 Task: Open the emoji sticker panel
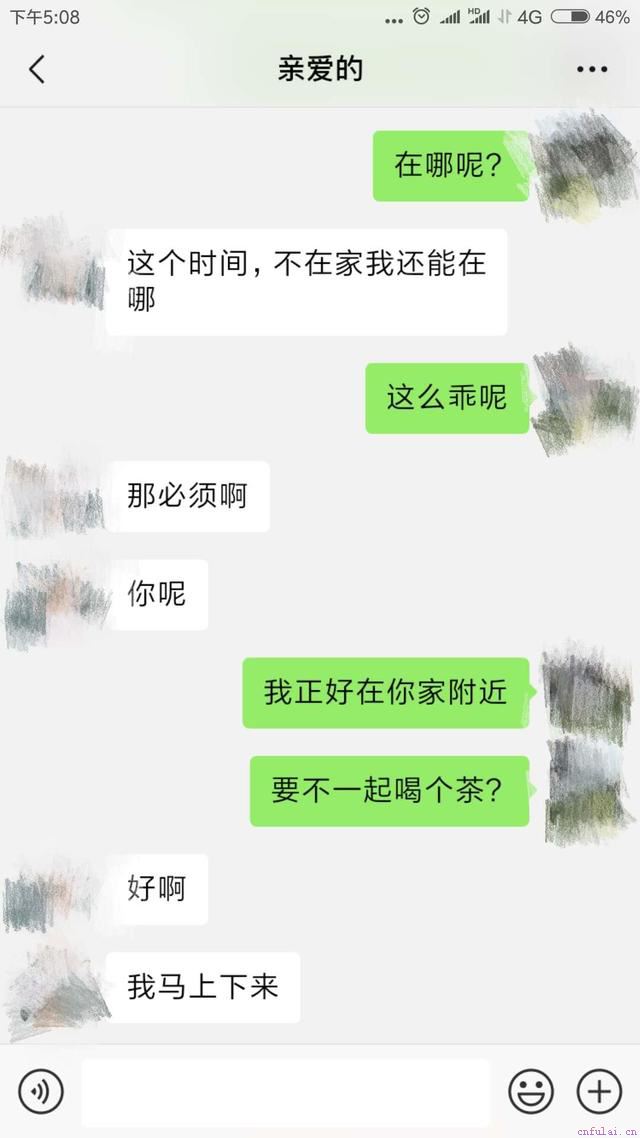[x=530, y=1091]
